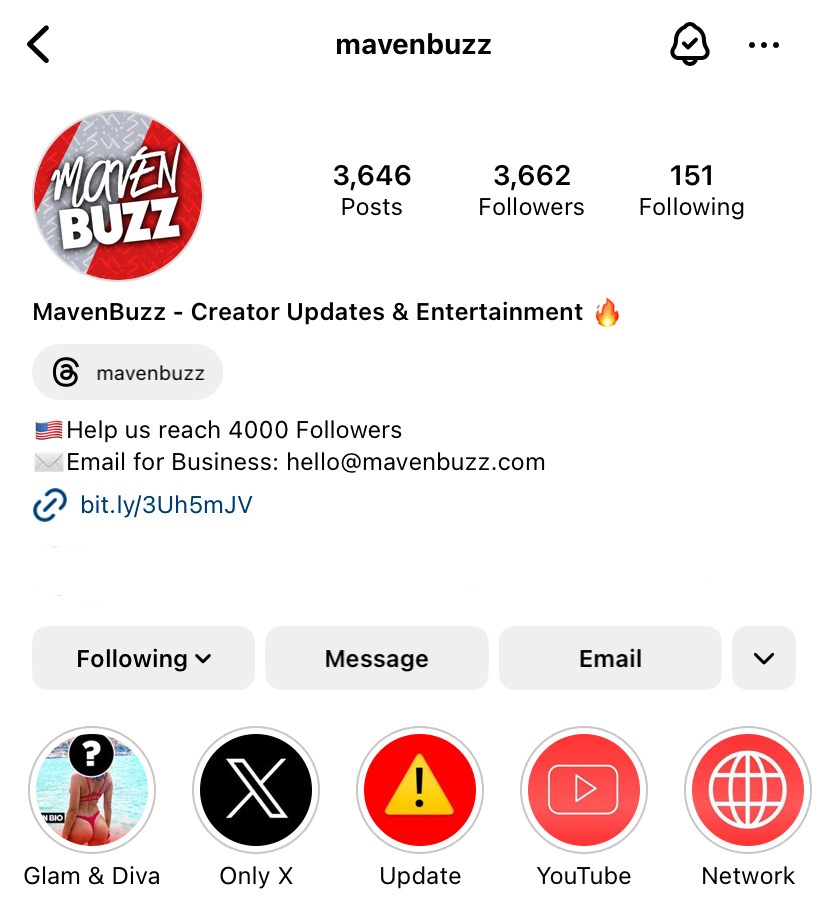Image resolution: width=828 pixels, height=923 pixels.
Task: Open the list of 3,662 followers
Action: (x=531, y=190)
